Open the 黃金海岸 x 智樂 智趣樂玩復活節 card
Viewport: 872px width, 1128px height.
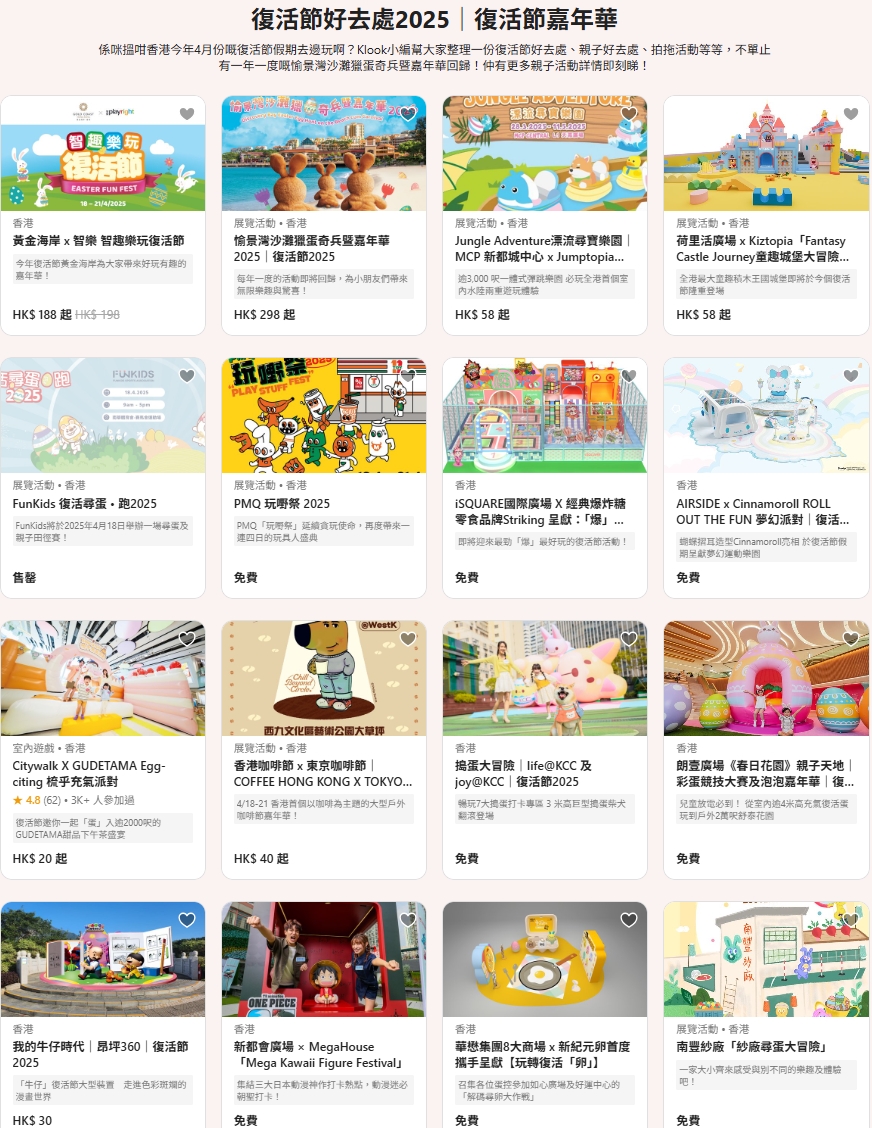pyautogui.click(x=103, y=215)
